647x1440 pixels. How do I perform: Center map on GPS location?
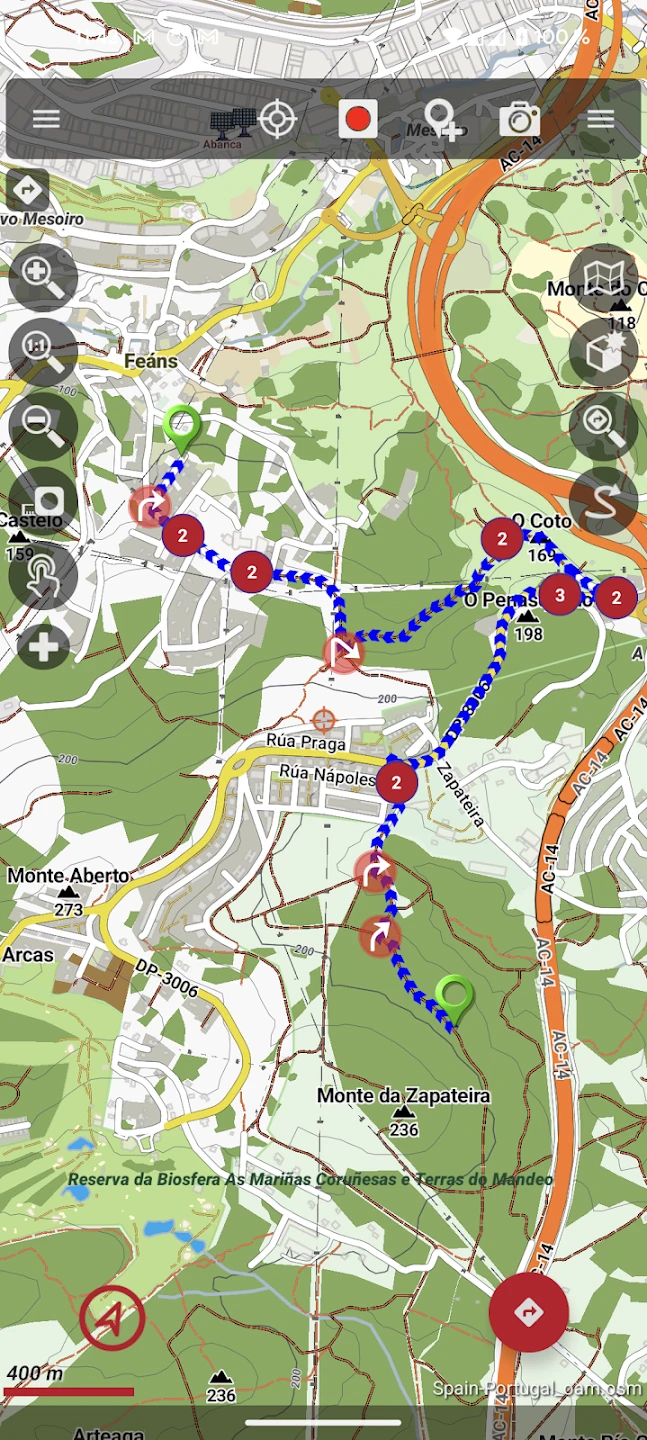(278, 120)
